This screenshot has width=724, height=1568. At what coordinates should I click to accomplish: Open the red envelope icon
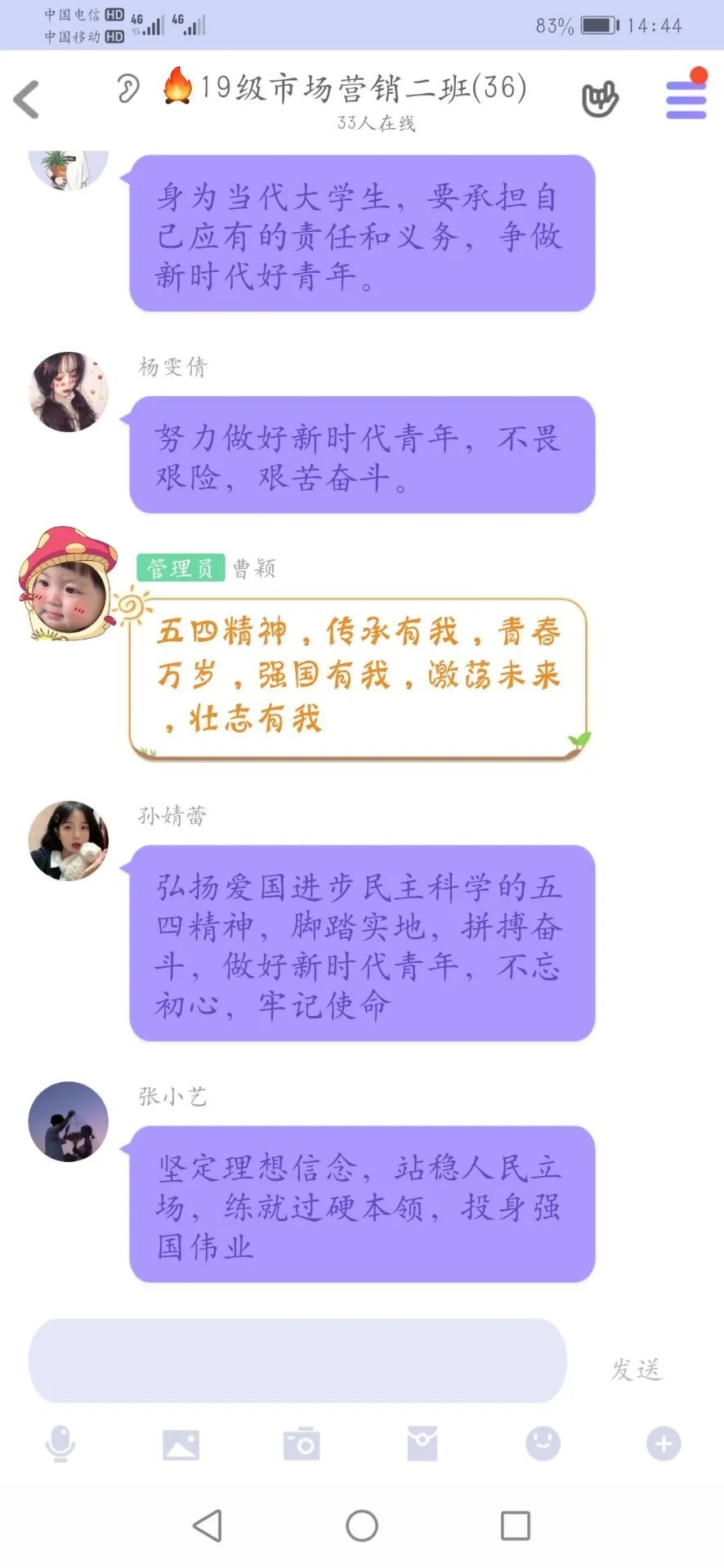pos(422,1444)
